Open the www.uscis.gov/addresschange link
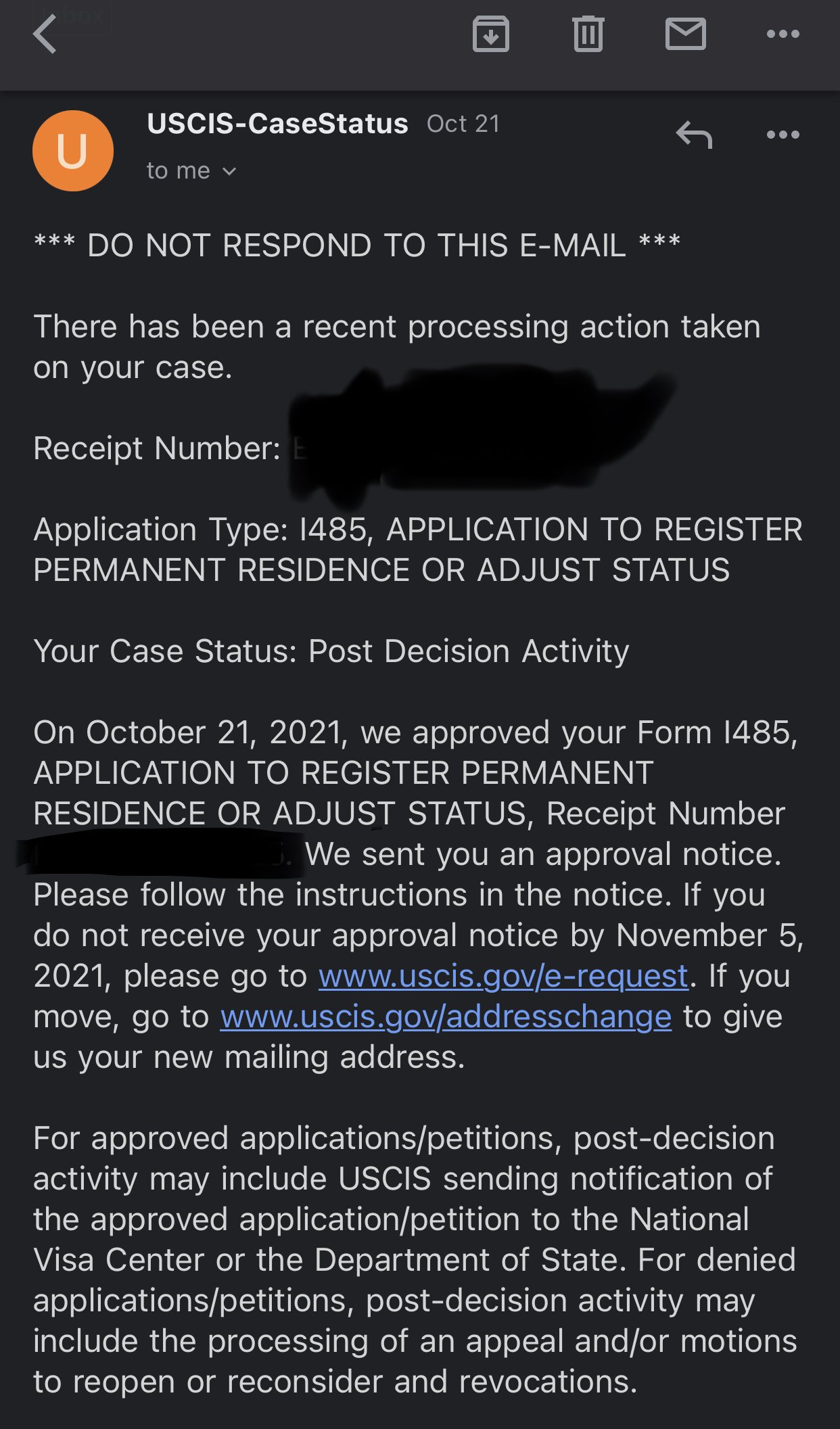840x1429 pixels. pyautogui.click(x=446, y=1016)
